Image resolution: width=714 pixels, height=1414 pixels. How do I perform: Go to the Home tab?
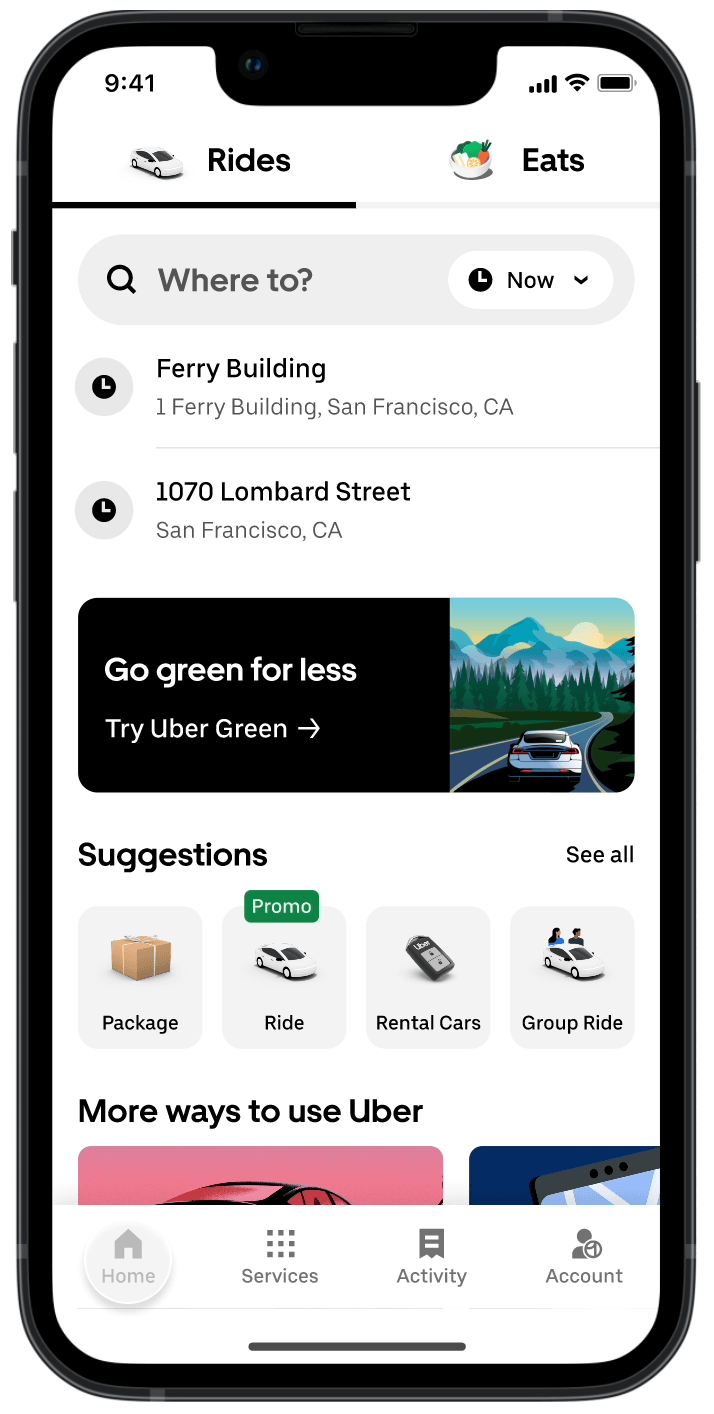click(x=128, y=1258)
